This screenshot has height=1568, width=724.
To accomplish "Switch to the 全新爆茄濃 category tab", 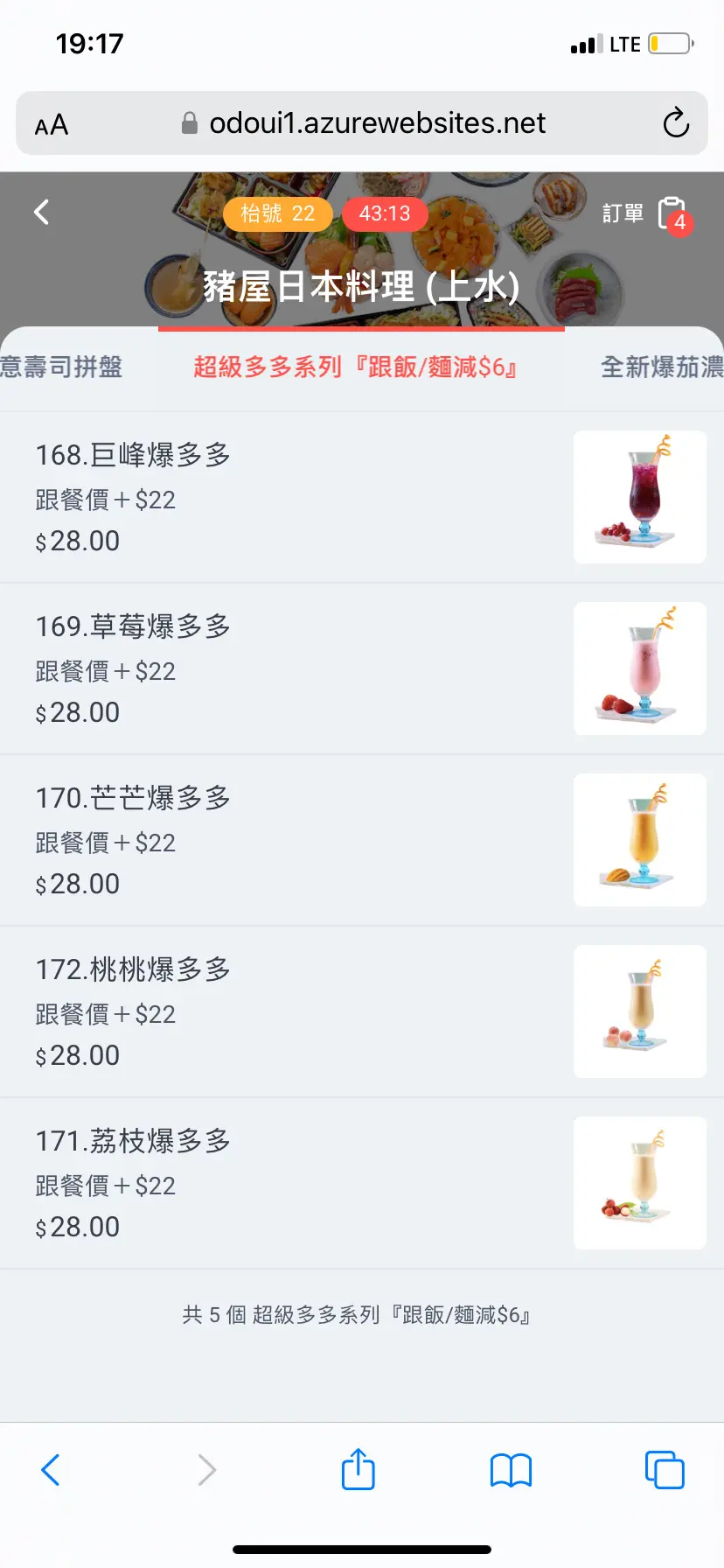I will click(662, 367).
